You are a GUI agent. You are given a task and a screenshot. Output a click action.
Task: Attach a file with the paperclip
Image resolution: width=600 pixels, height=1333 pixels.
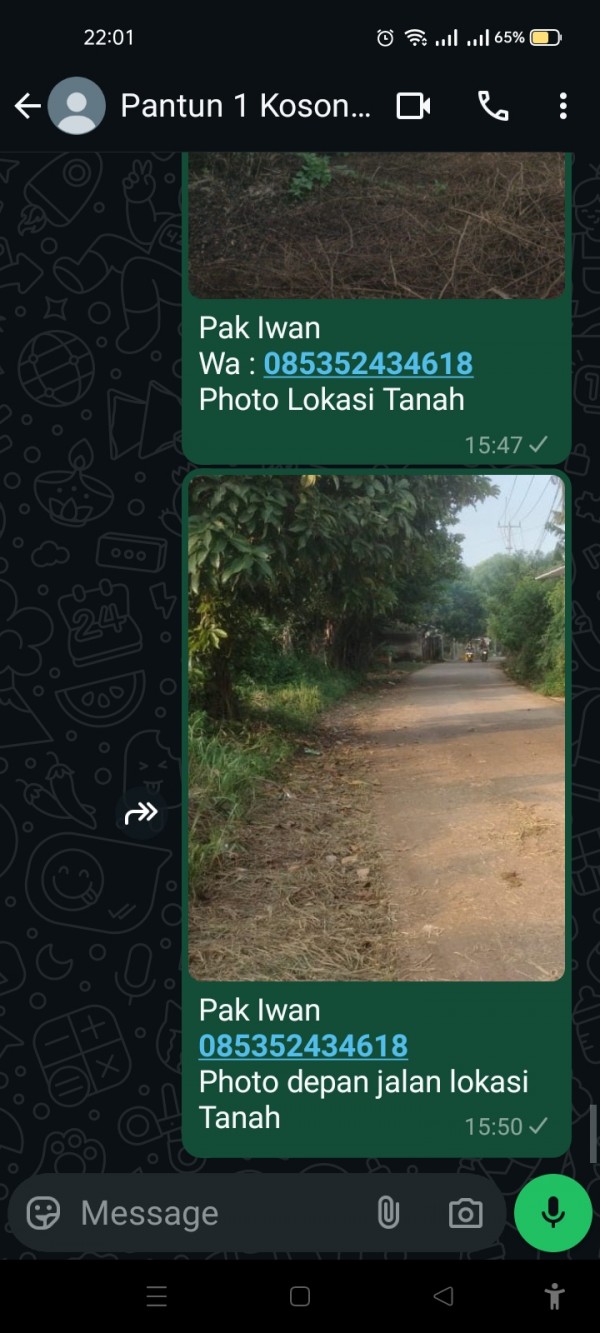[388, 1213]
